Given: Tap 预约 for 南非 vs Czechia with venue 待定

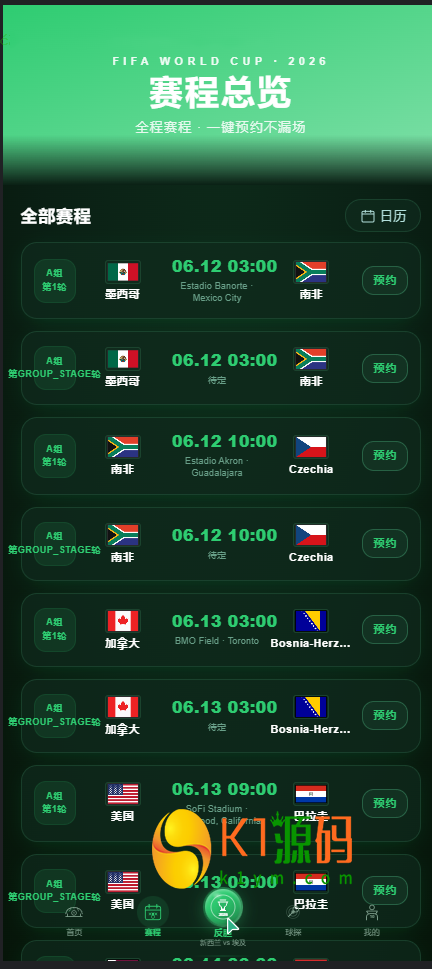Looking at the screenshot, I should pyautogui.click(x=384, y=543).
